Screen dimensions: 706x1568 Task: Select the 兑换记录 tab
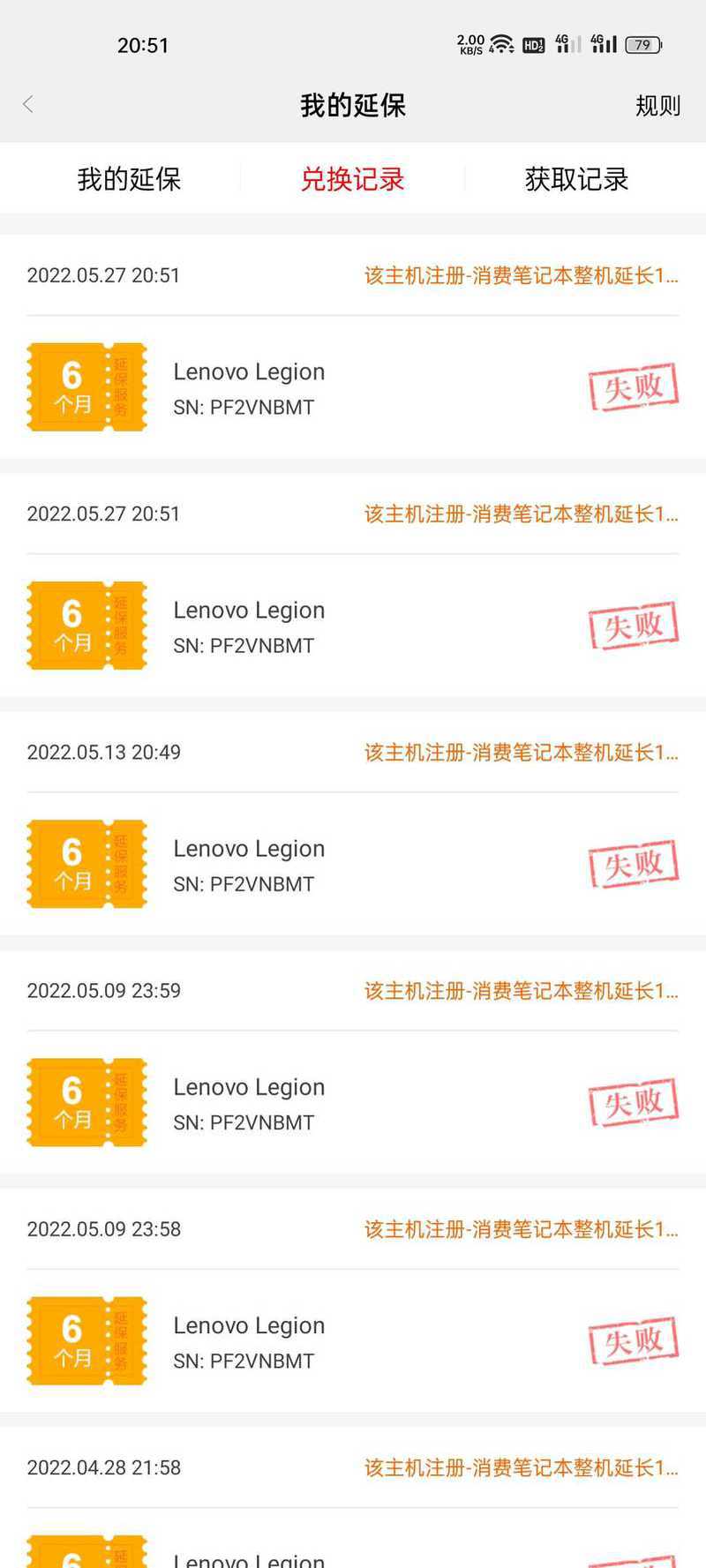click(352, 179)
